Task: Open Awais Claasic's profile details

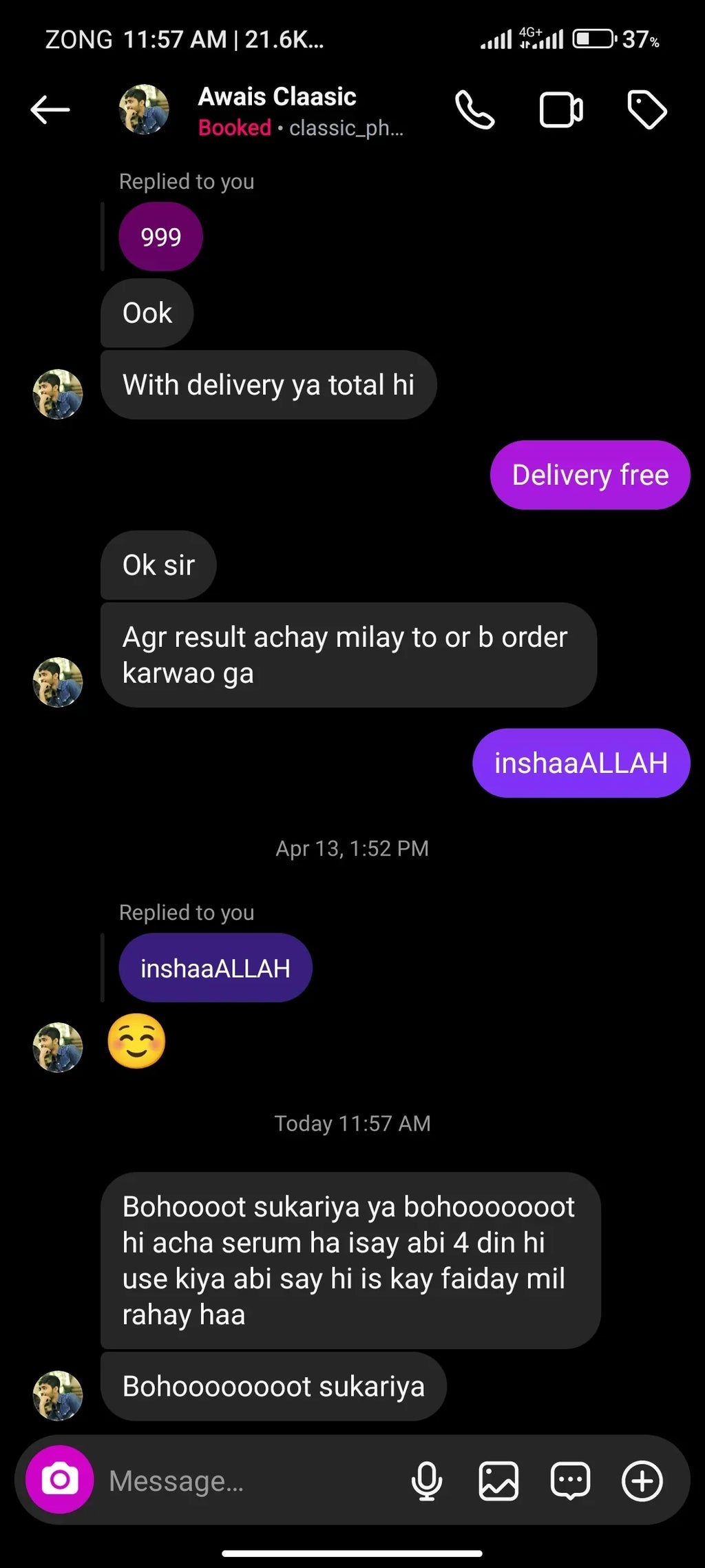Action: pos(277,110)
